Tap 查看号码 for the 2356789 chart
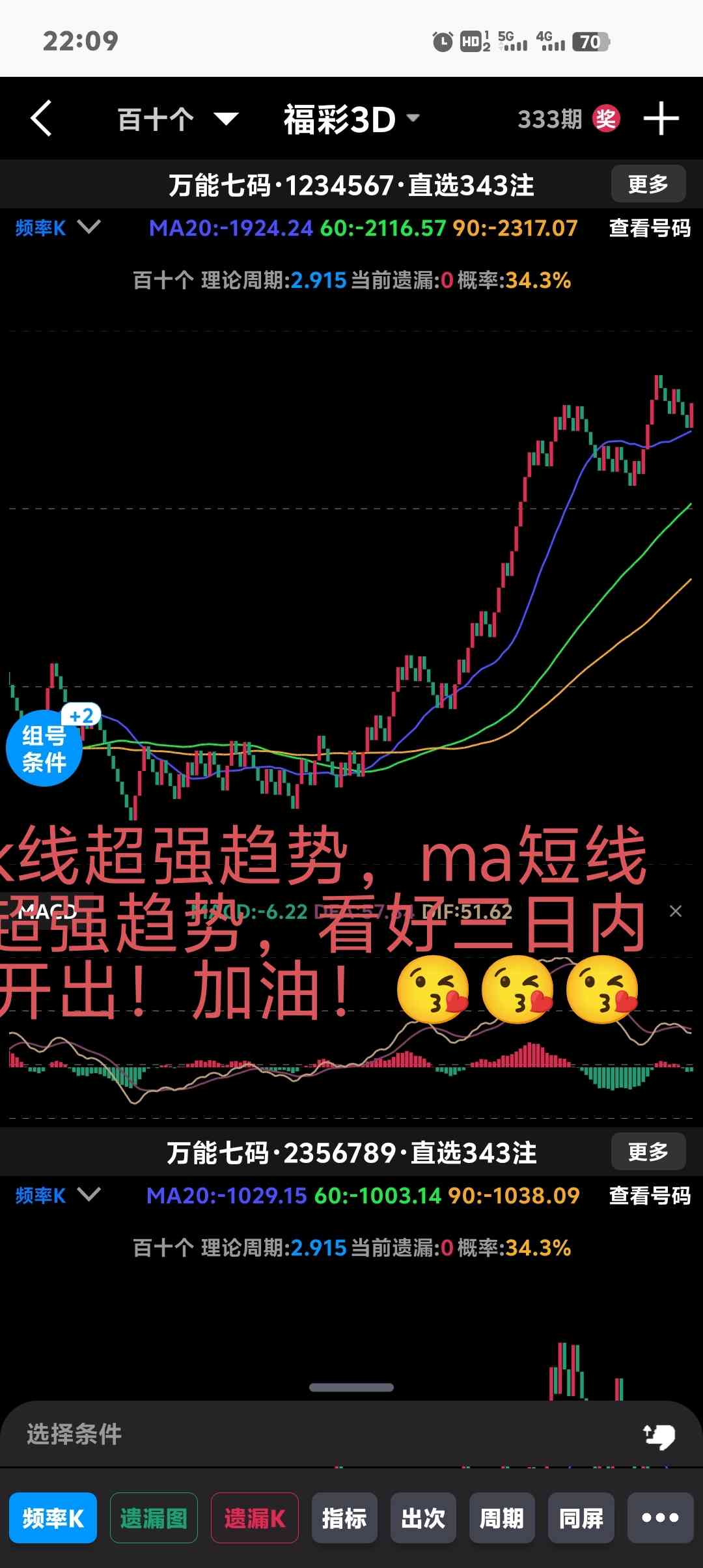 click(649, 1196)
